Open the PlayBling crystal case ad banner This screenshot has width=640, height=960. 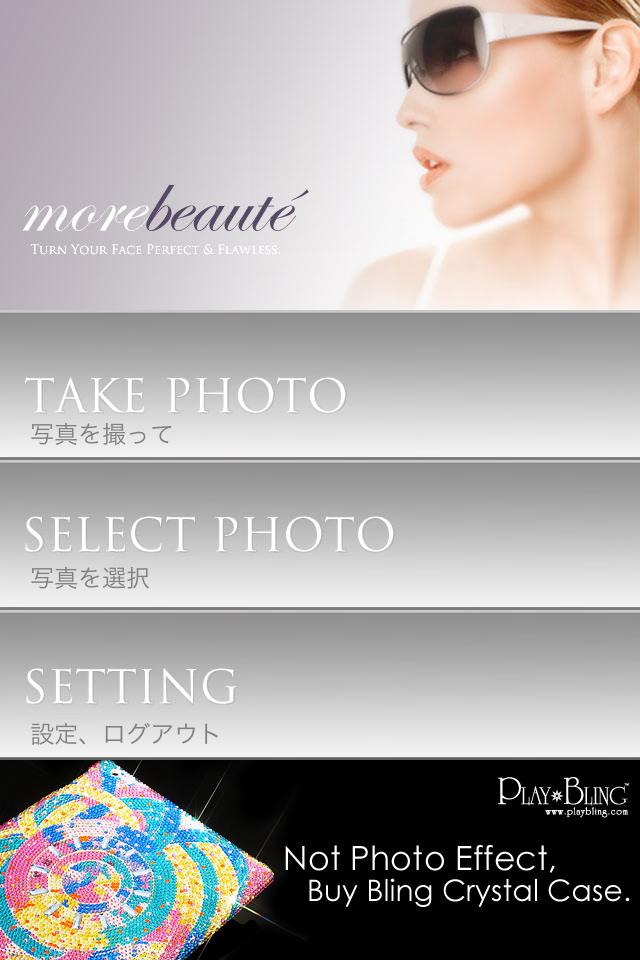320,860
